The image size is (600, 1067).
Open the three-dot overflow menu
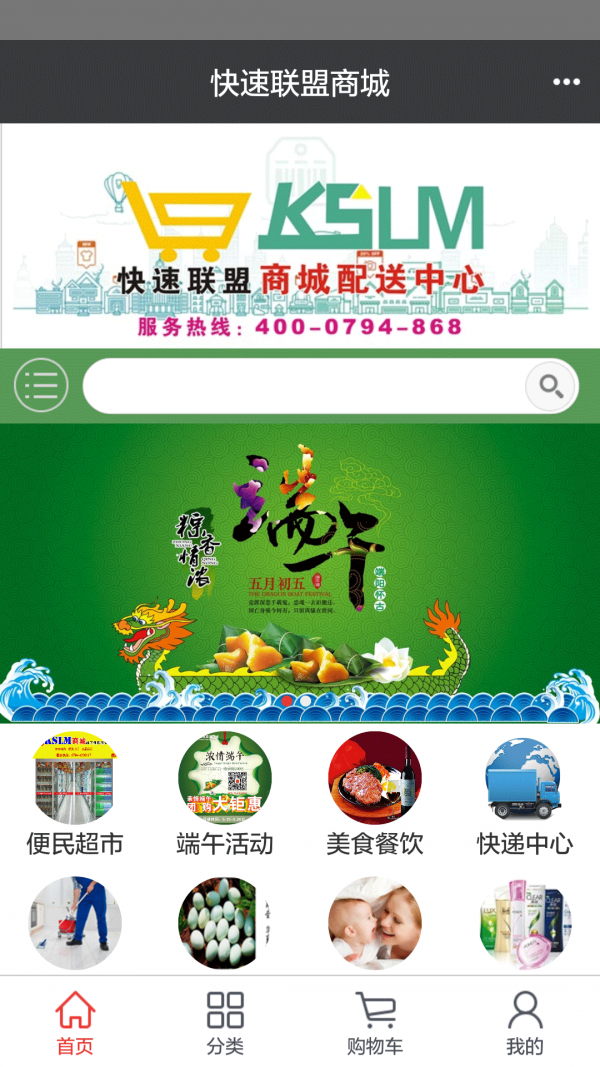coord(566,82)
